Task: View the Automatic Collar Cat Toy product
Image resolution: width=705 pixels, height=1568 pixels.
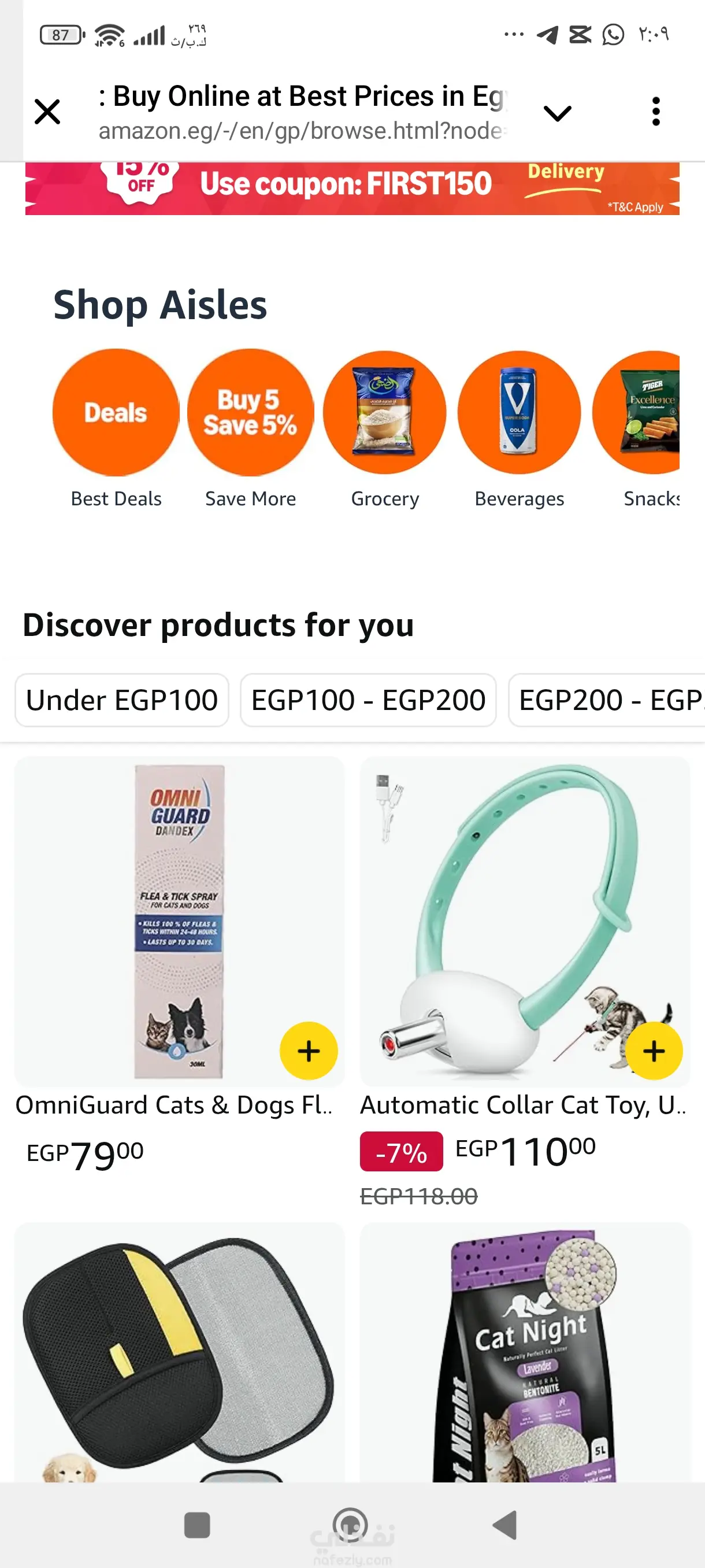Action: 523,1105
